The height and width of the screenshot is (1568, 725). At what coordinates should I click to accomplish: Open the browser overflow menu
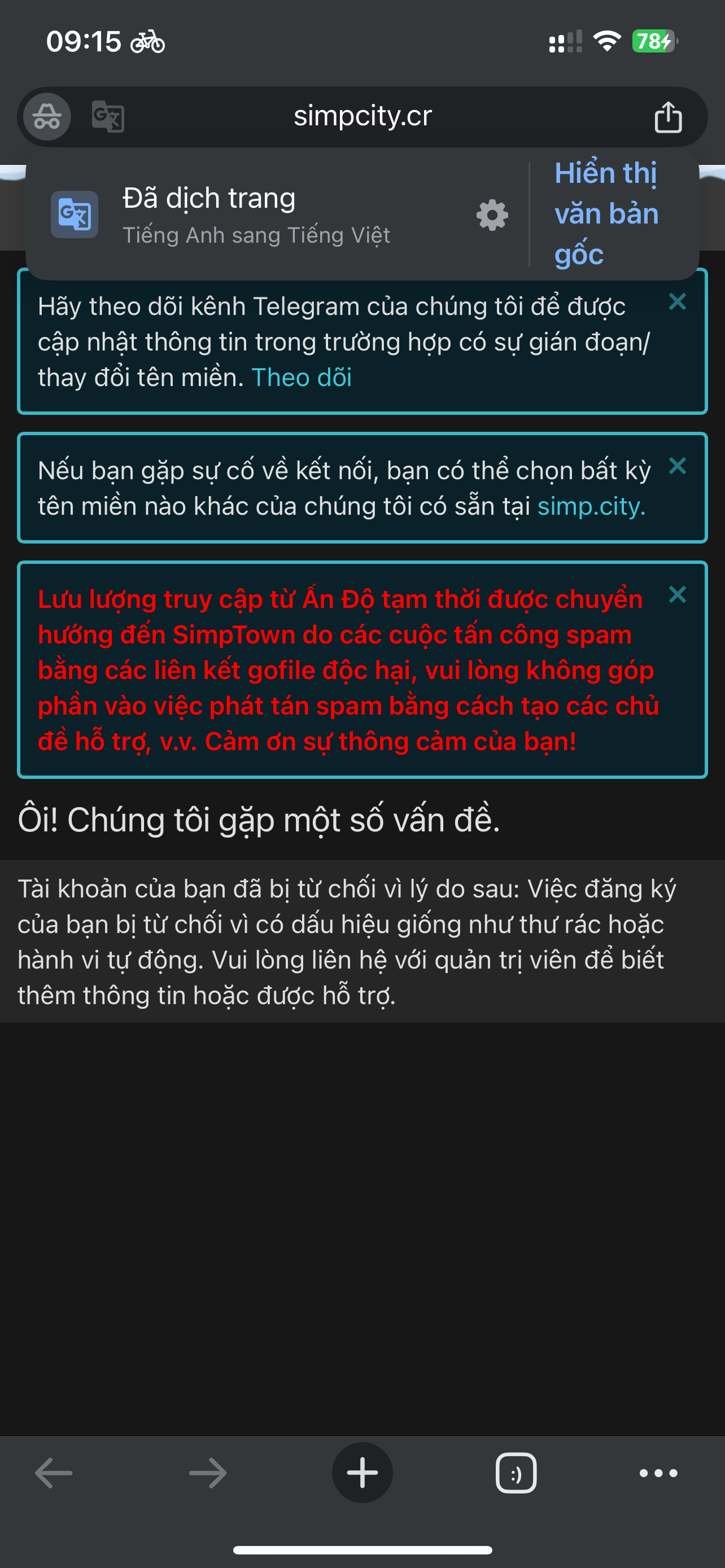click(x=658, y=1473)
